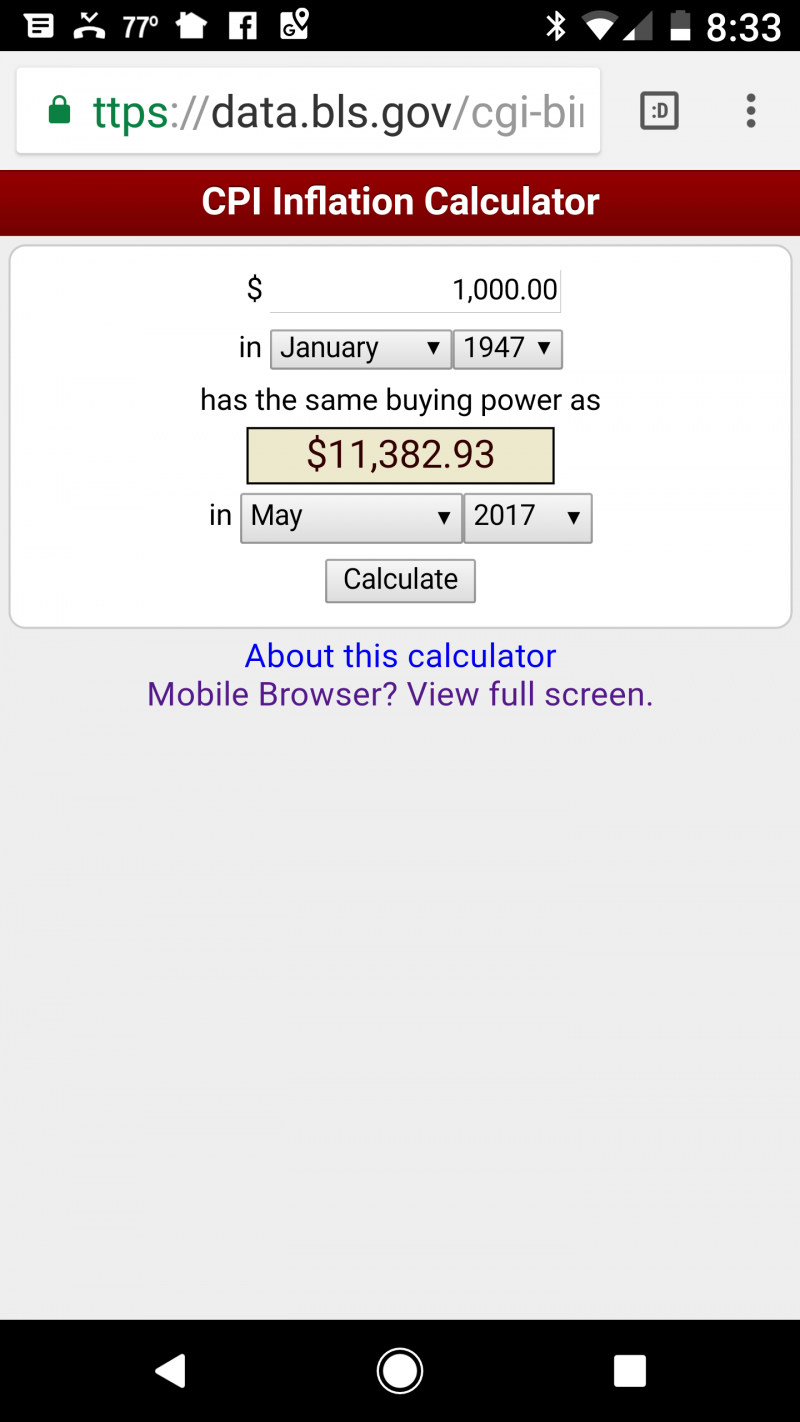This screenshot has height=1422, width=800.
Task: Tap the Calculate button
Action: 400,580
